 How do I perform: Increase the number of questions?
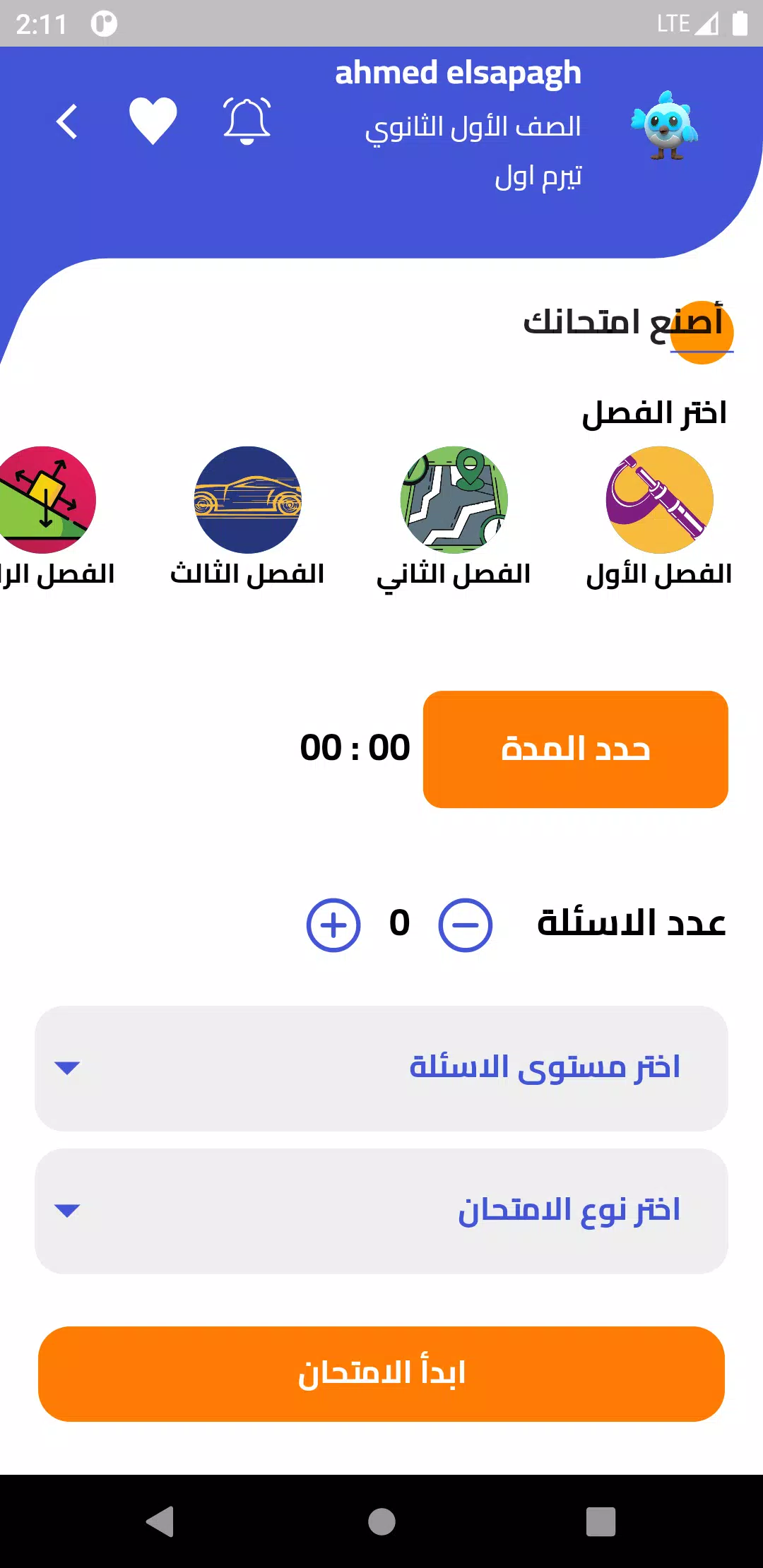click(x=333, y=925)
